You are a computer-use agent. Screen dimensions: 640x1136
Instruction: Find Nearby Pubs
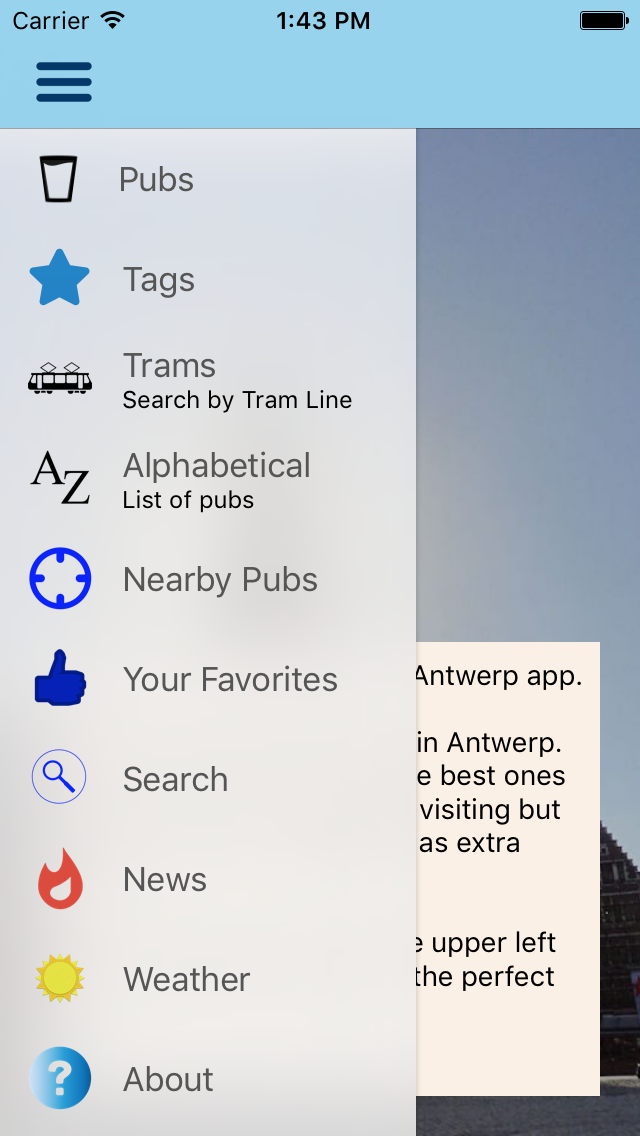click(x=220, y=580)
